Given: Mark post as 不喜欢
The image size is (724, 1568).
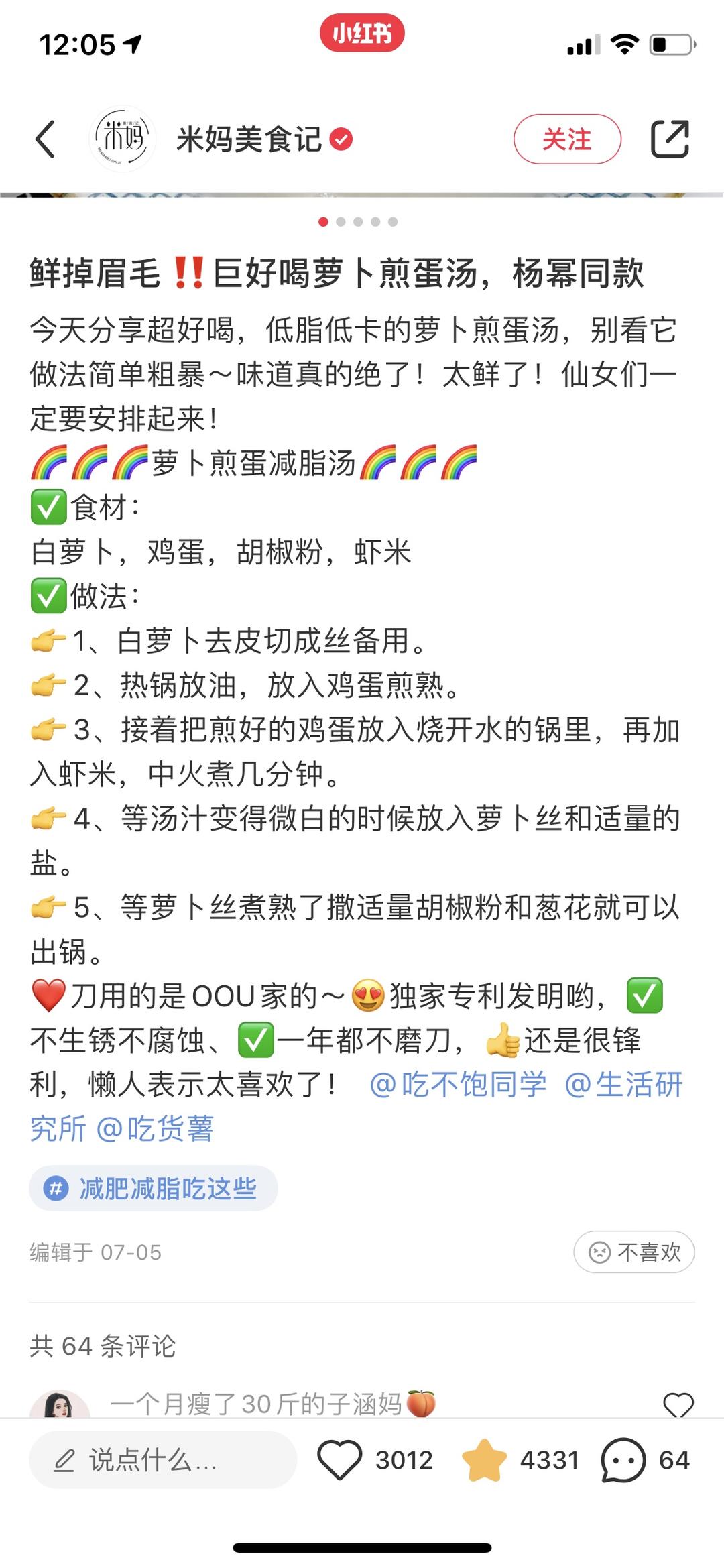Looking at the screenshot, I should point(634,1252).
